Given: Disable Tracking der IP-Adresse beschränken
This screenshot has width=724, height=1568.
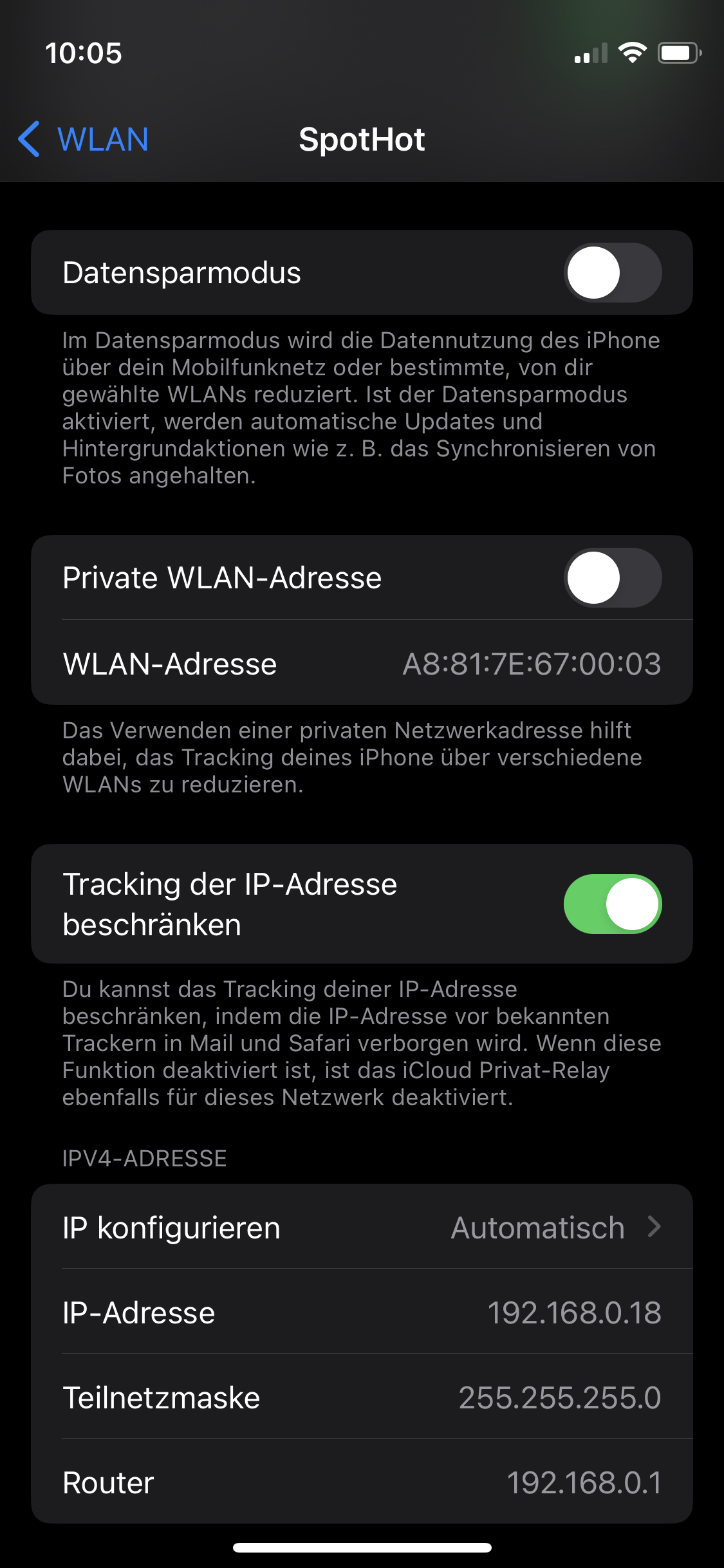Looking at the screenshot, I should coord(612,904).
